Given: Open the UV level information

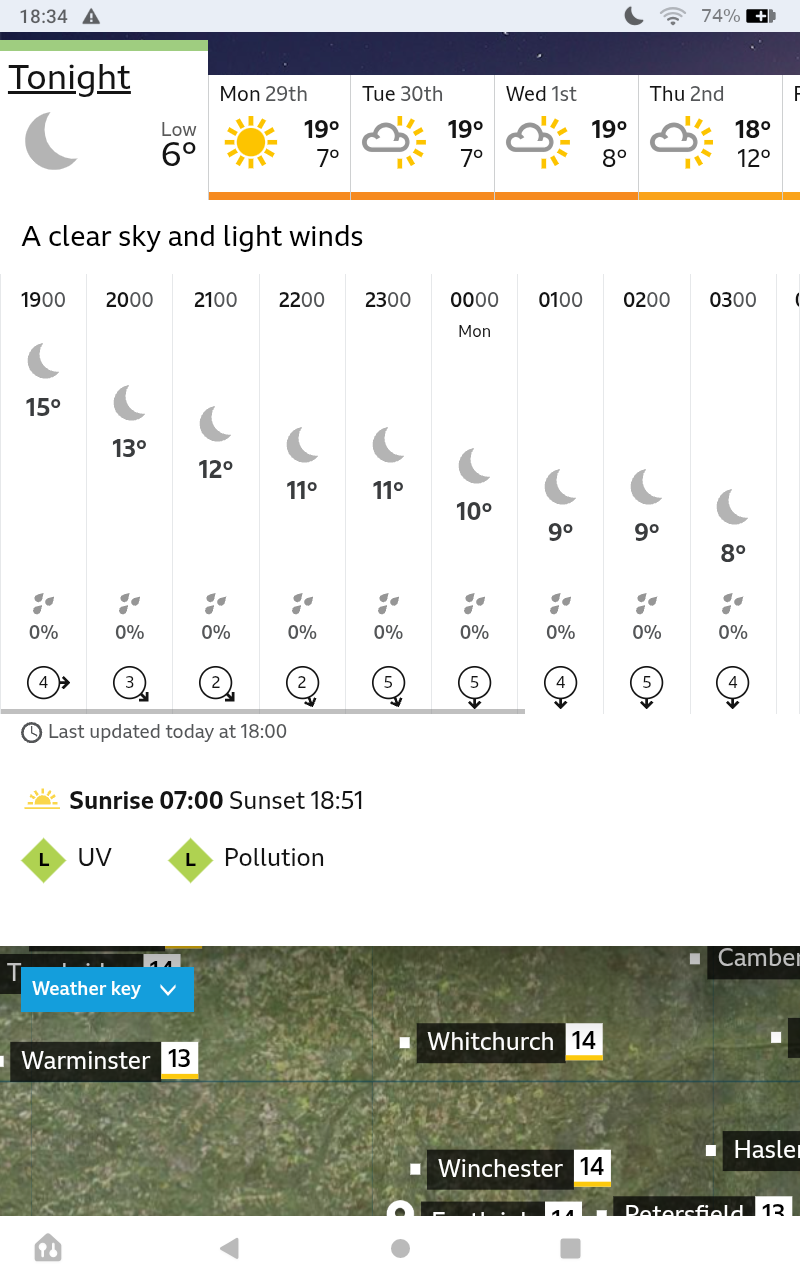Looking at the screenshot, I should click(68, 858).
